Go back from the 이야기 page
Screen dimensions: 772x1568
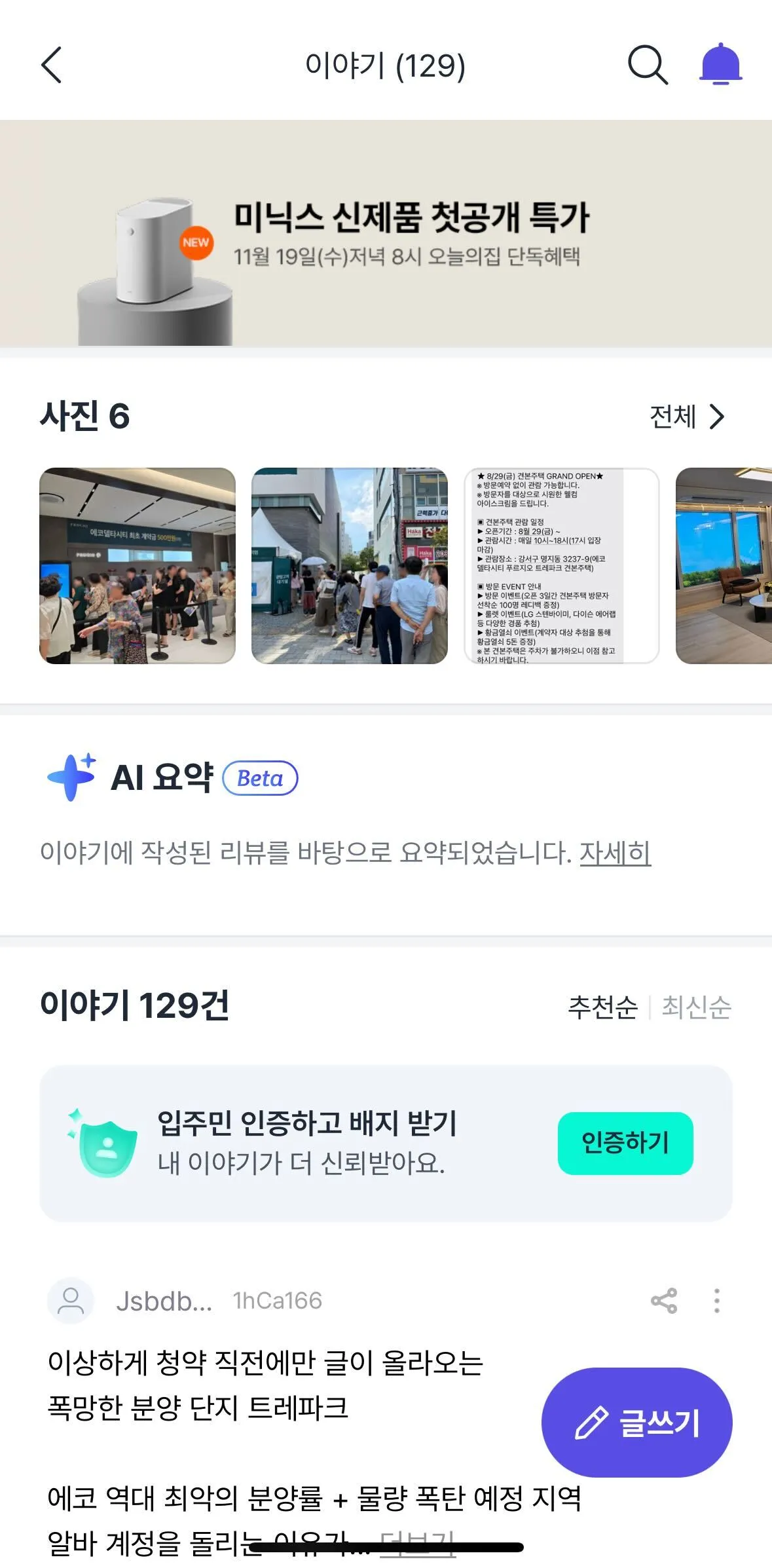(x=52, y=65)
